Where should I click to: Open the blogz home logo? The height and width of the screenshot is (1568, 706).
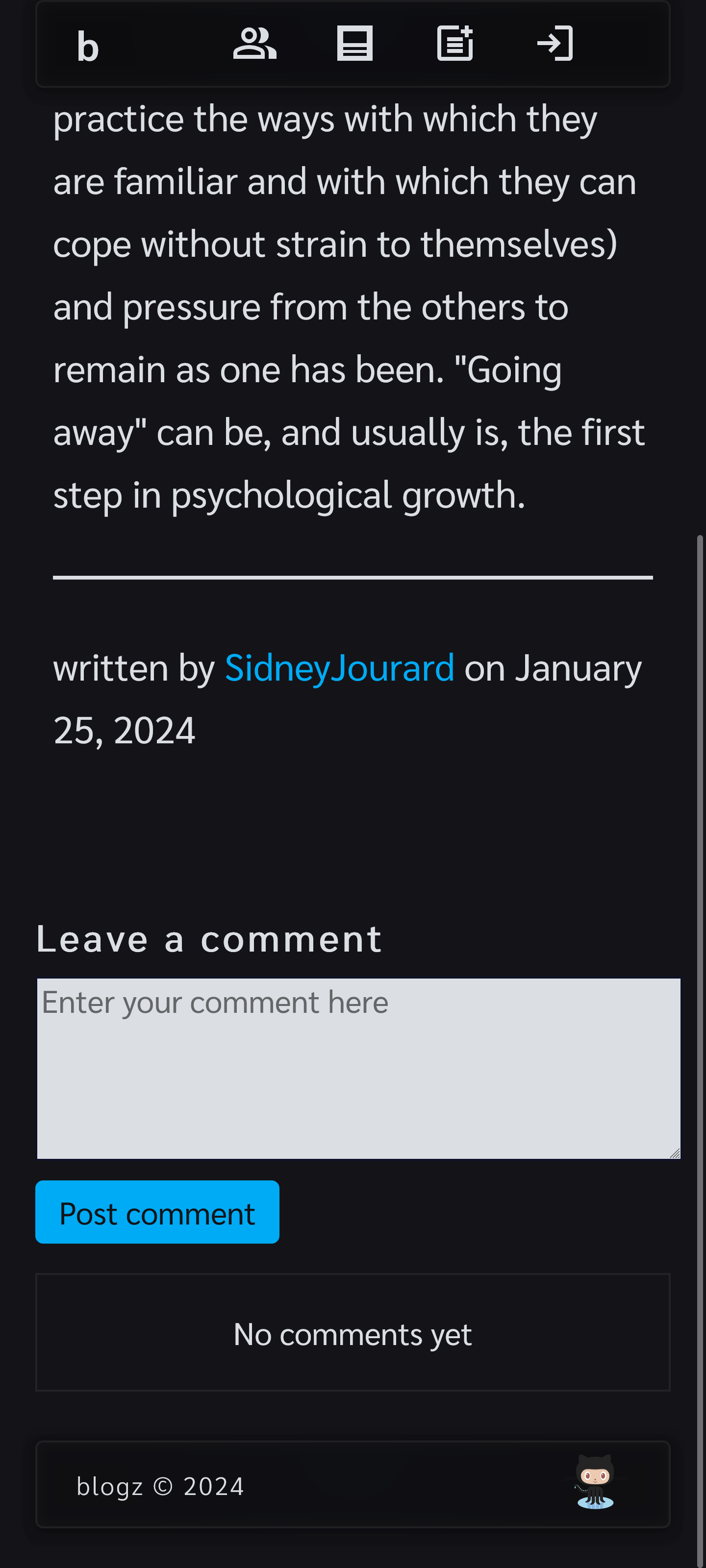(x=87, y=46)
